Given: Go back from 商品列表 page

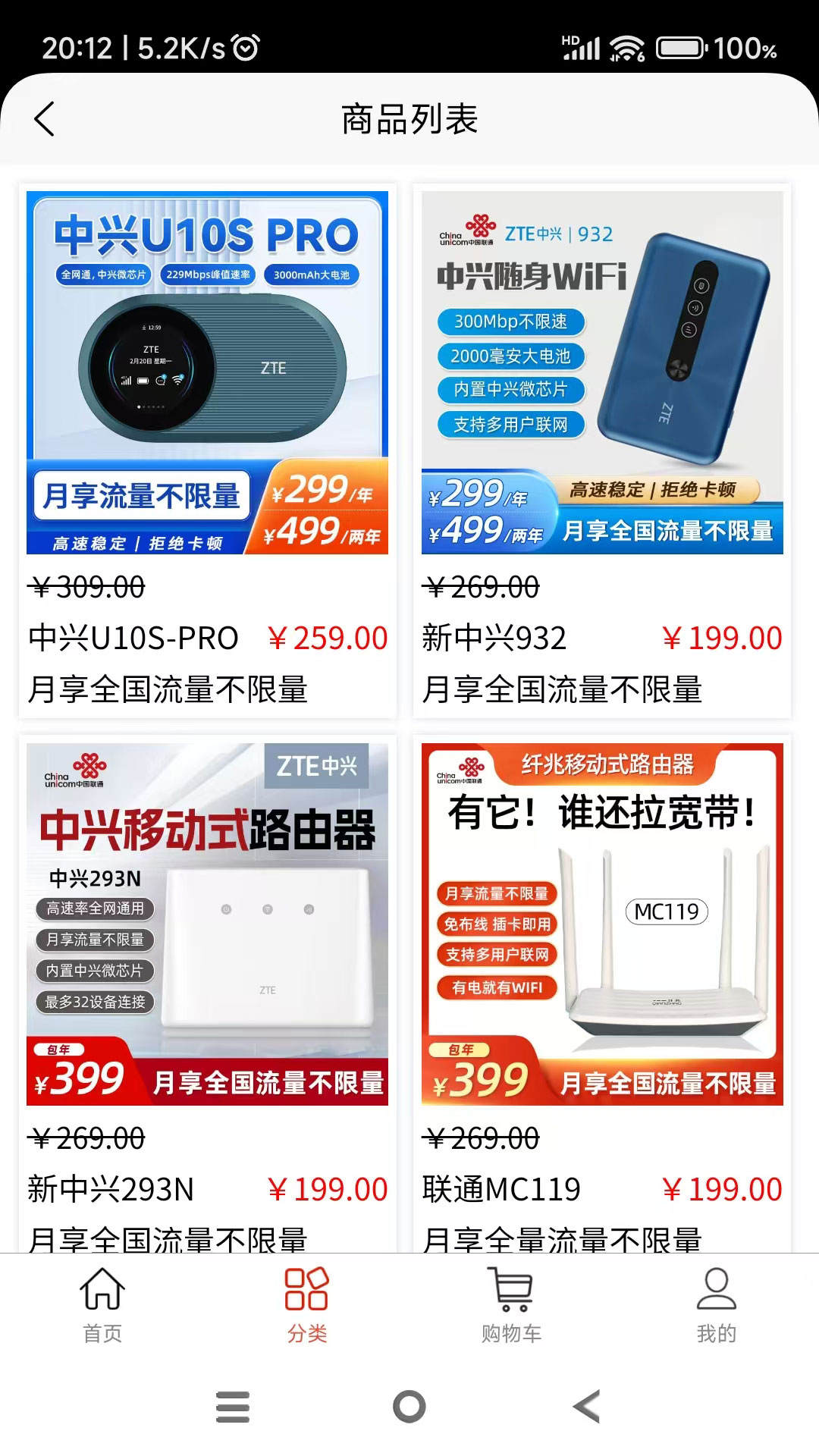Looking at the screenshot, I should tap(45, 119).
